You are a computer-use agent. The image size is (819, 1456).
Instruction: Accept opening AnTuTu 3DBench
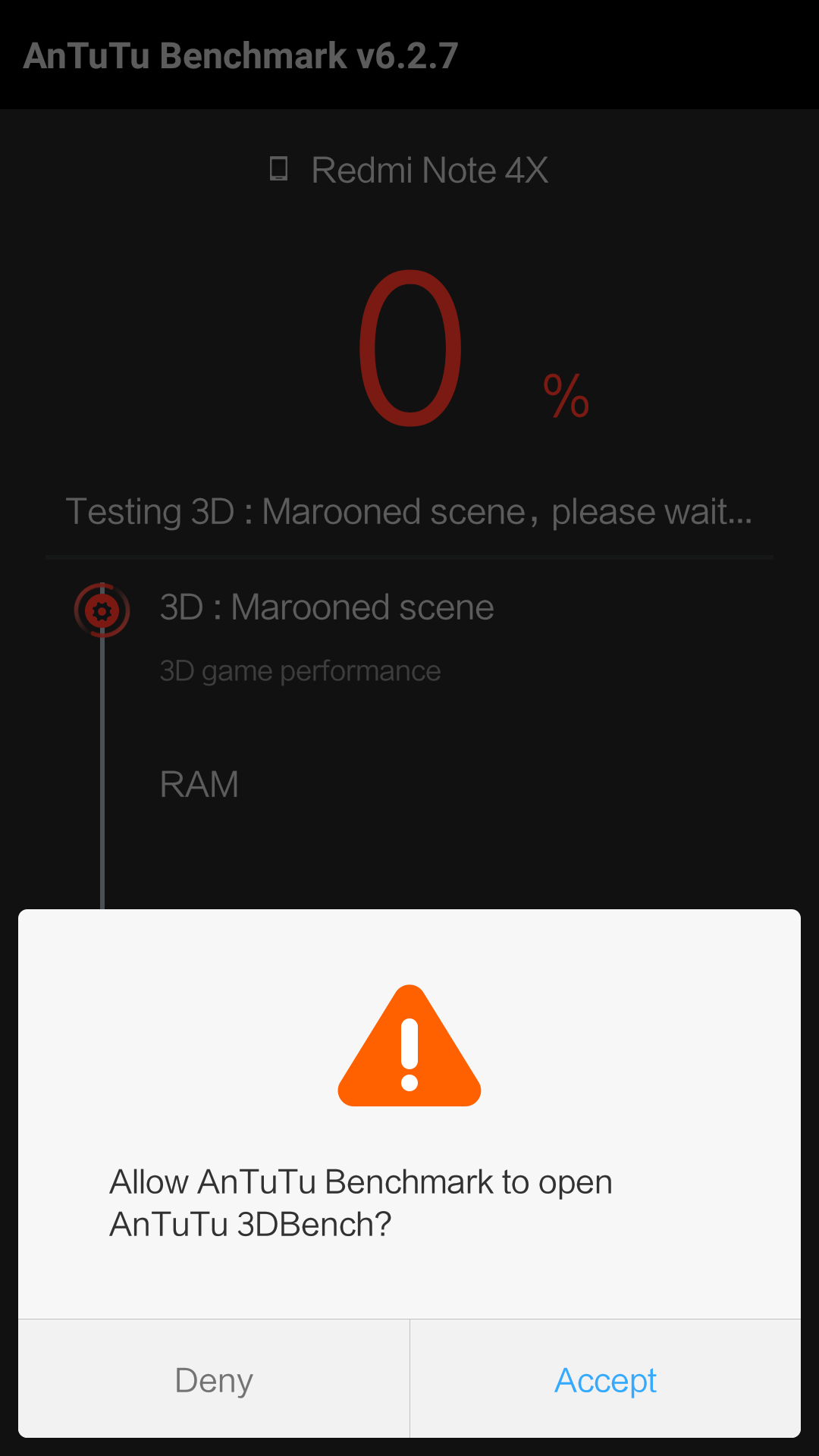click(605, 1379)
